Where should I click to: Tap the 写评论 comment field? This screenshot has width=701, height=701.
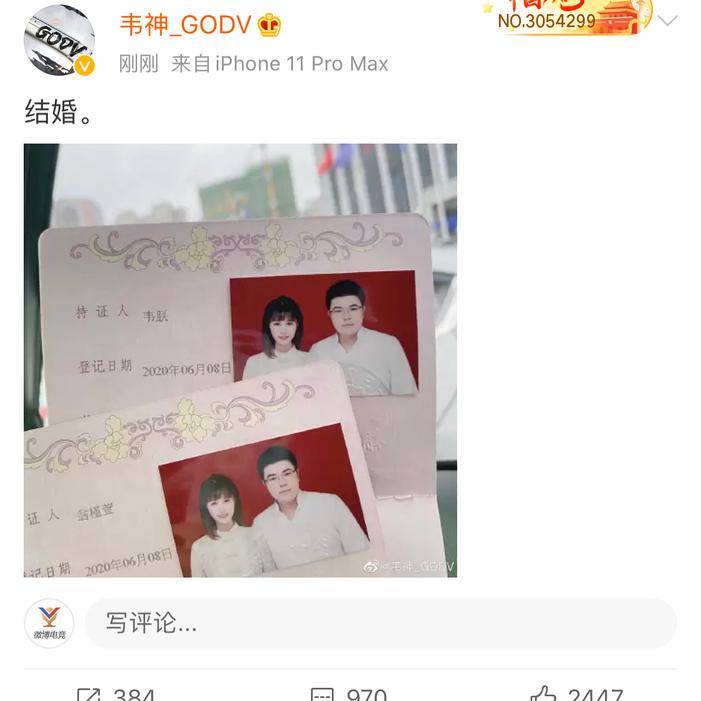point(380,623)
